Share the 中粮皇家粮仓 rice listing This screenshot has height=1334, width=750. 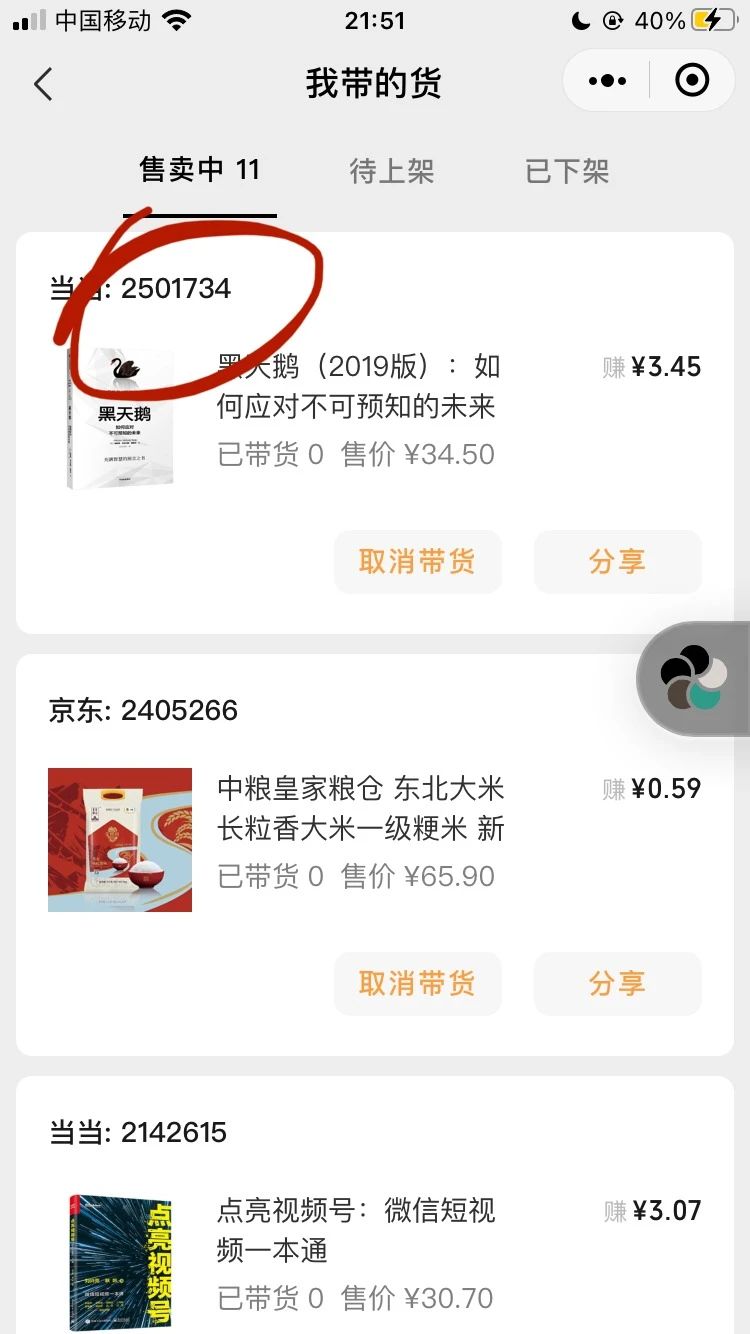tap(617, 984)
